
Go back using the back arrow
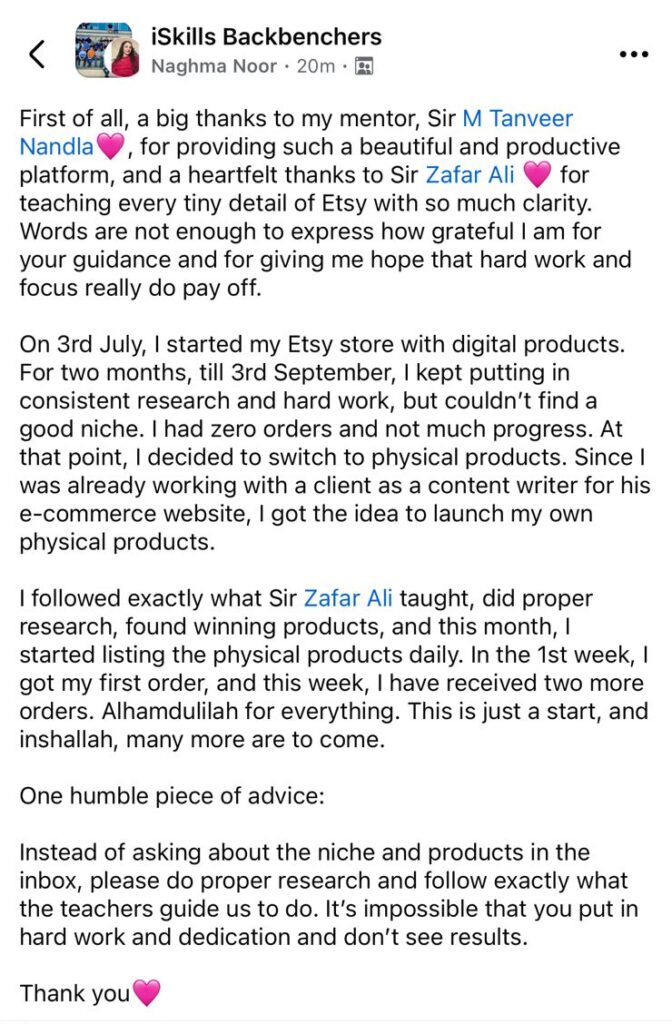tap(37, 53)
